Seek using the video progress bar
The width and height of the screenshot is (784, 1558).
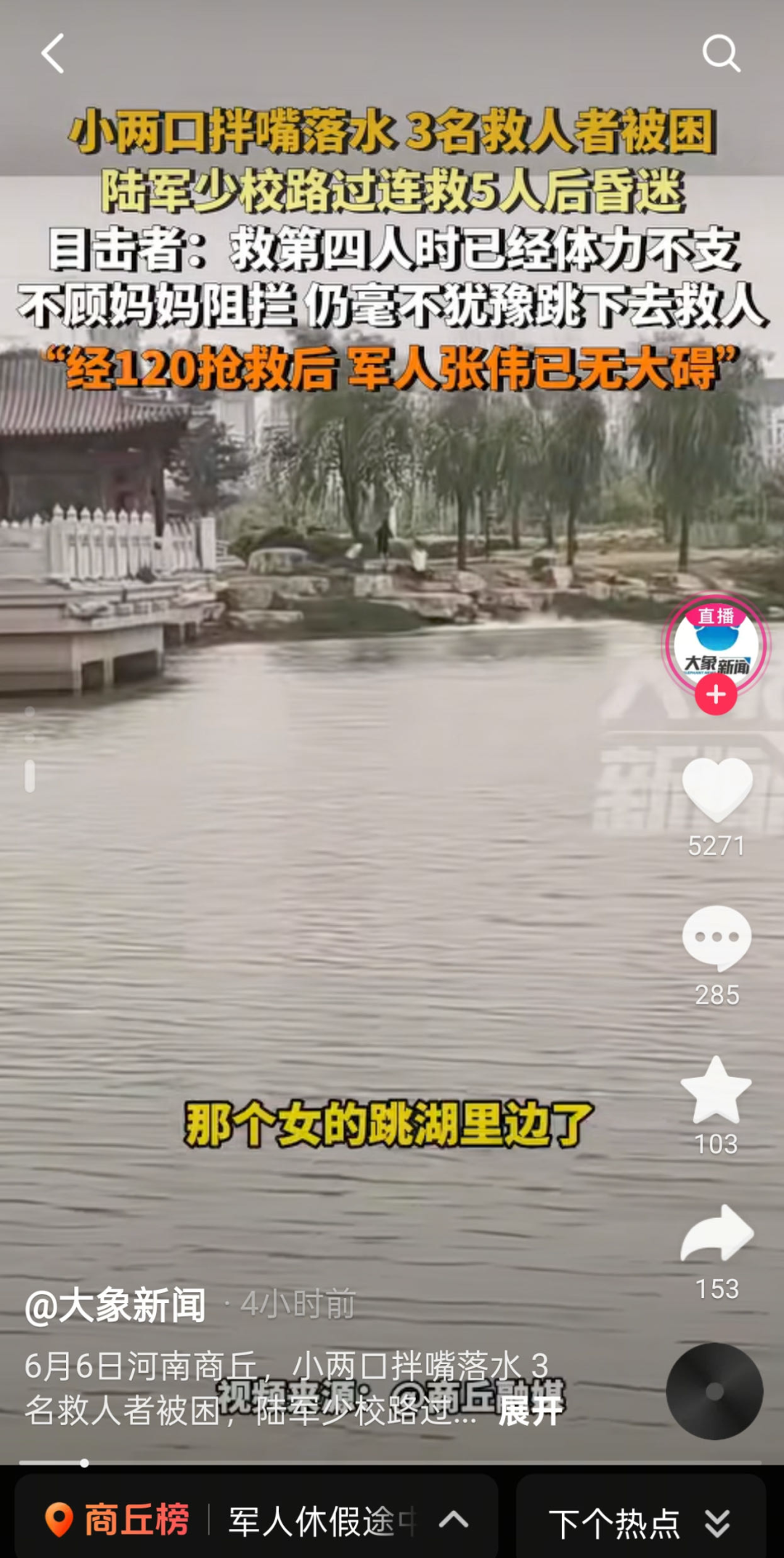(391, 1463)
